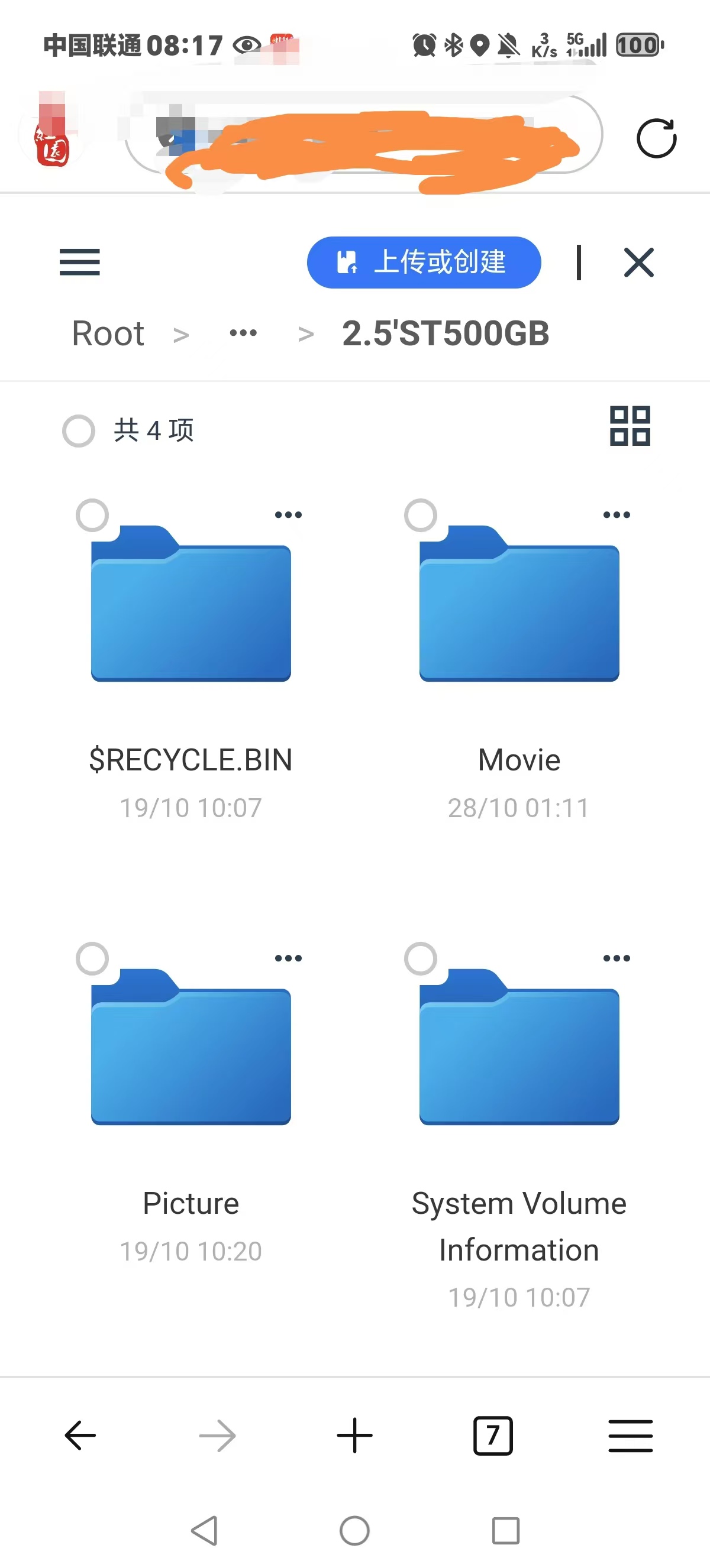Viewport: 710px width, 1568px height.
Task: Go to Root in the breadcrumb
Action: coord(108,333)
